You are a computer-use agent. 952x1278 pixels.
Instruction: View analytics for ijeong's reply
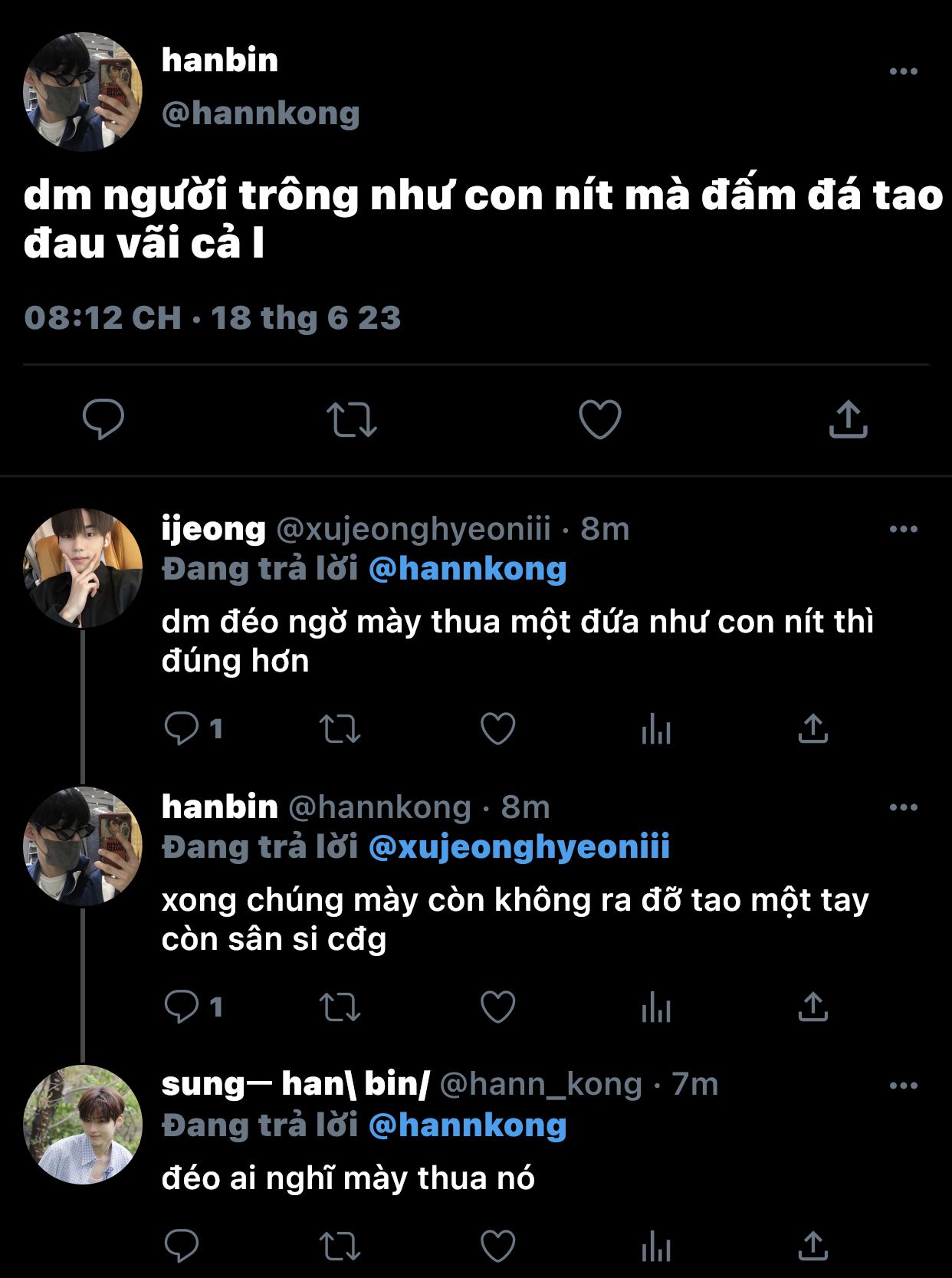(x=656, y=728)
